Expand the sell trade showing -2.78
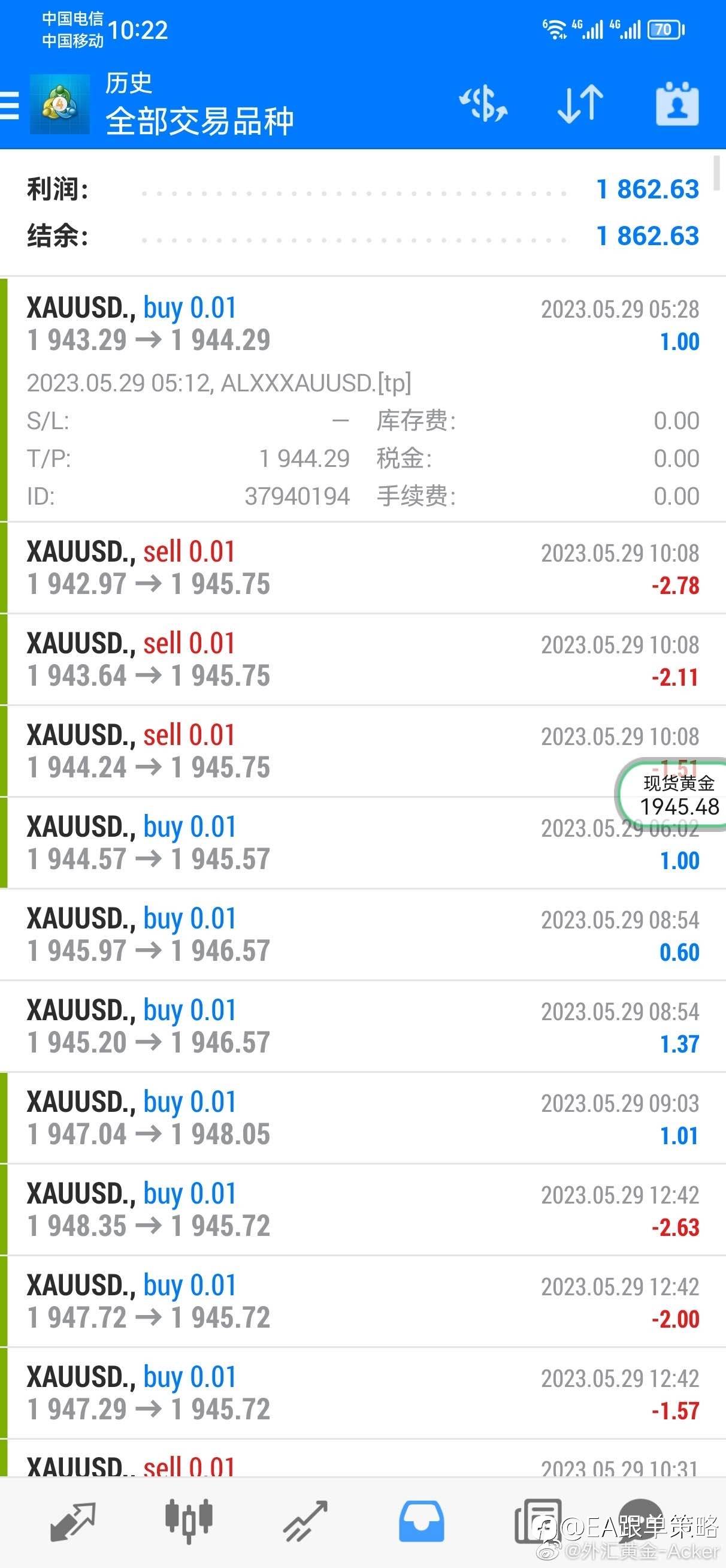The height and width of the screenshot is (1568, 726). (x=362, y=568)
